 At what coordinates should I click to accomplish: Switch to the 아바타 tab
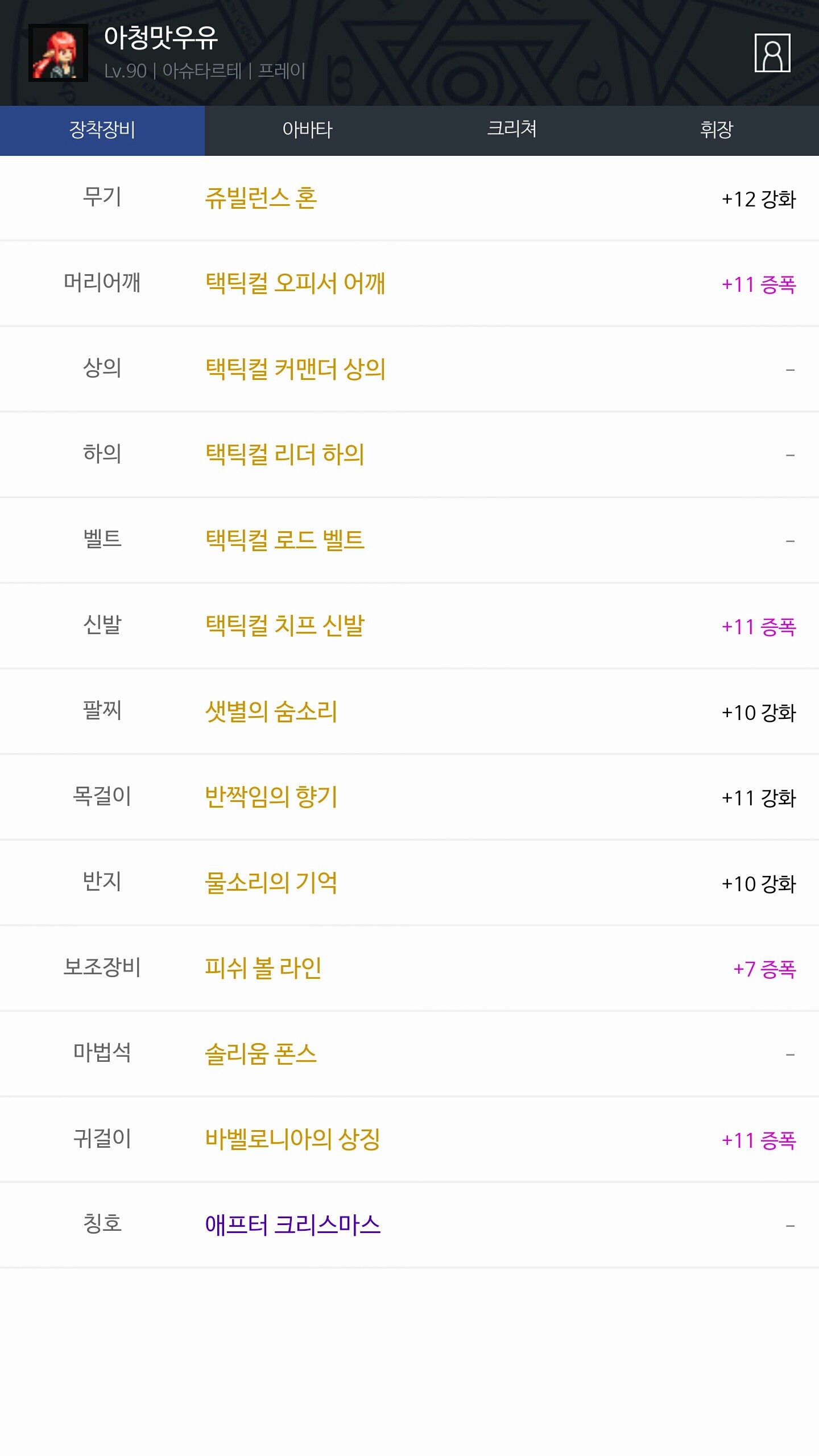coord(307,130)
